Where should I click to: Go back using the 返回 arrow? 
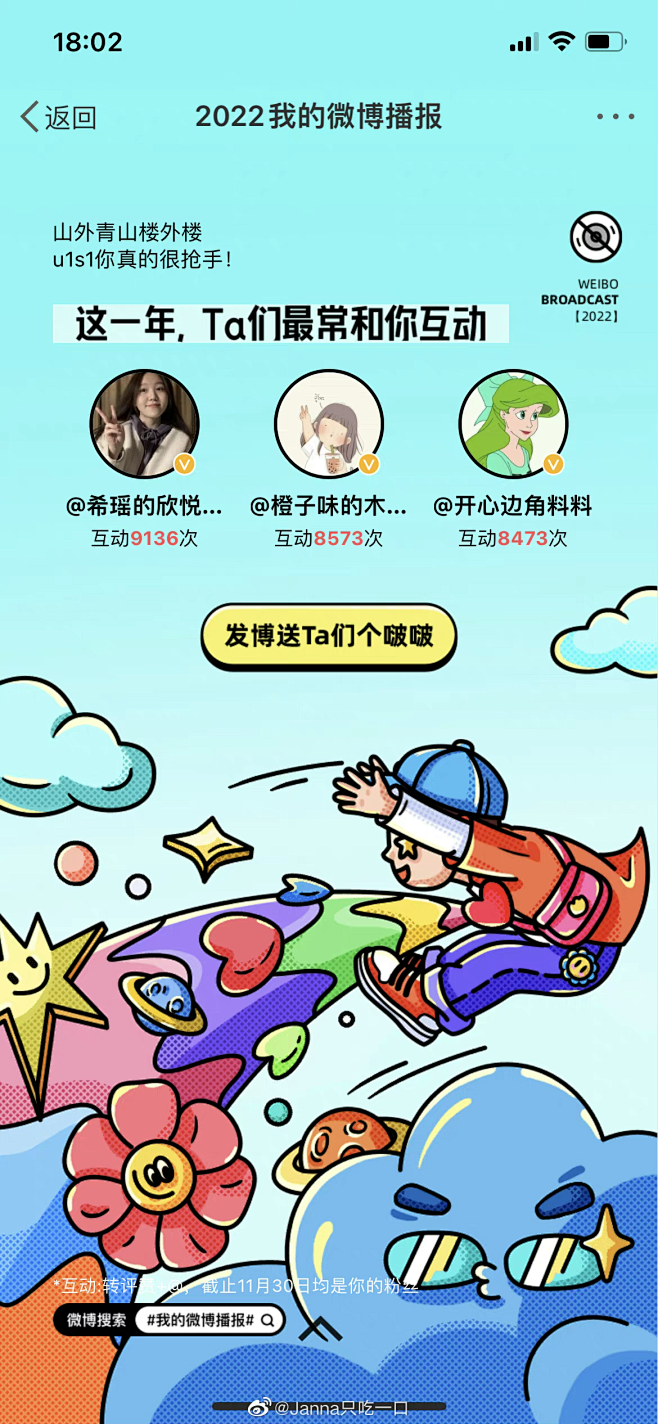[58, 117]
